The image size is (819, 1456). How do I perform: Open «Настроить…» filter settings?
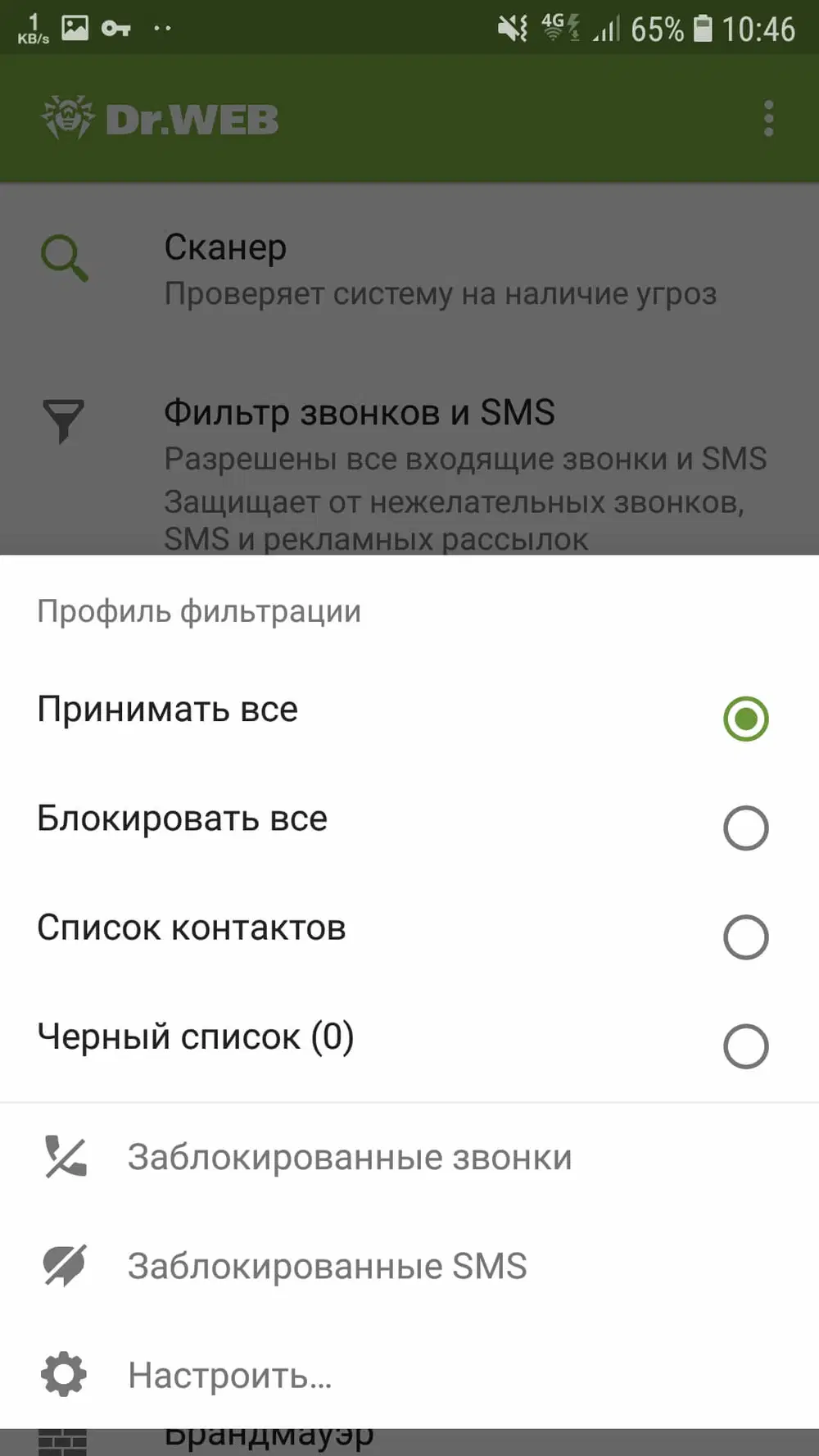pos(230,1375)
